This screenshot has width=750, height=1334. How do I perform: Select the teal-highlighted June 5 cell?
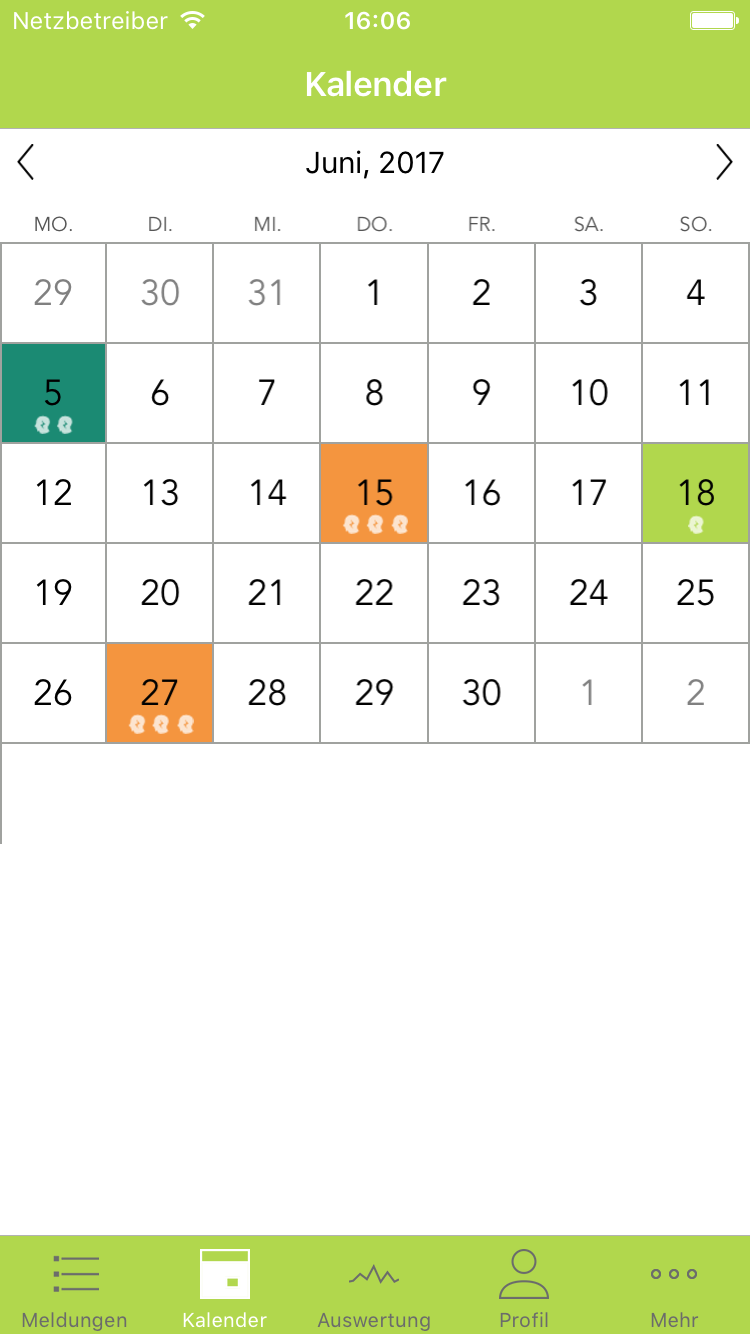[52, 392]
